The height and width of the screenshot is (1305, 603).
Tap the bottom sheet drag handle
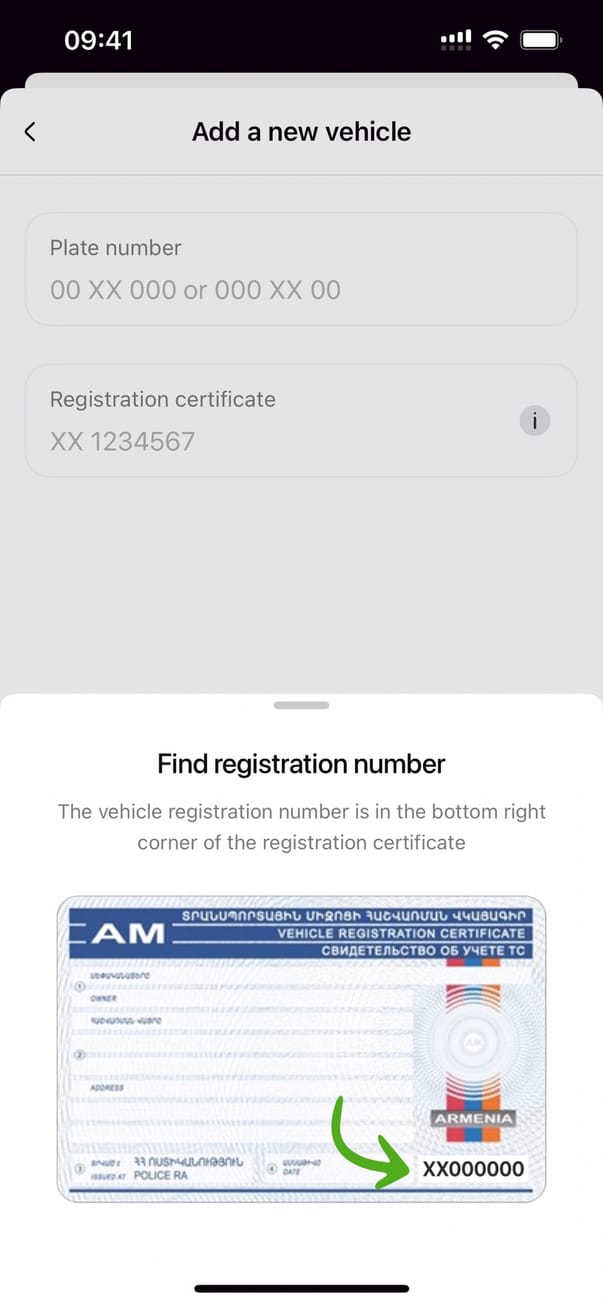coord(301,705)
